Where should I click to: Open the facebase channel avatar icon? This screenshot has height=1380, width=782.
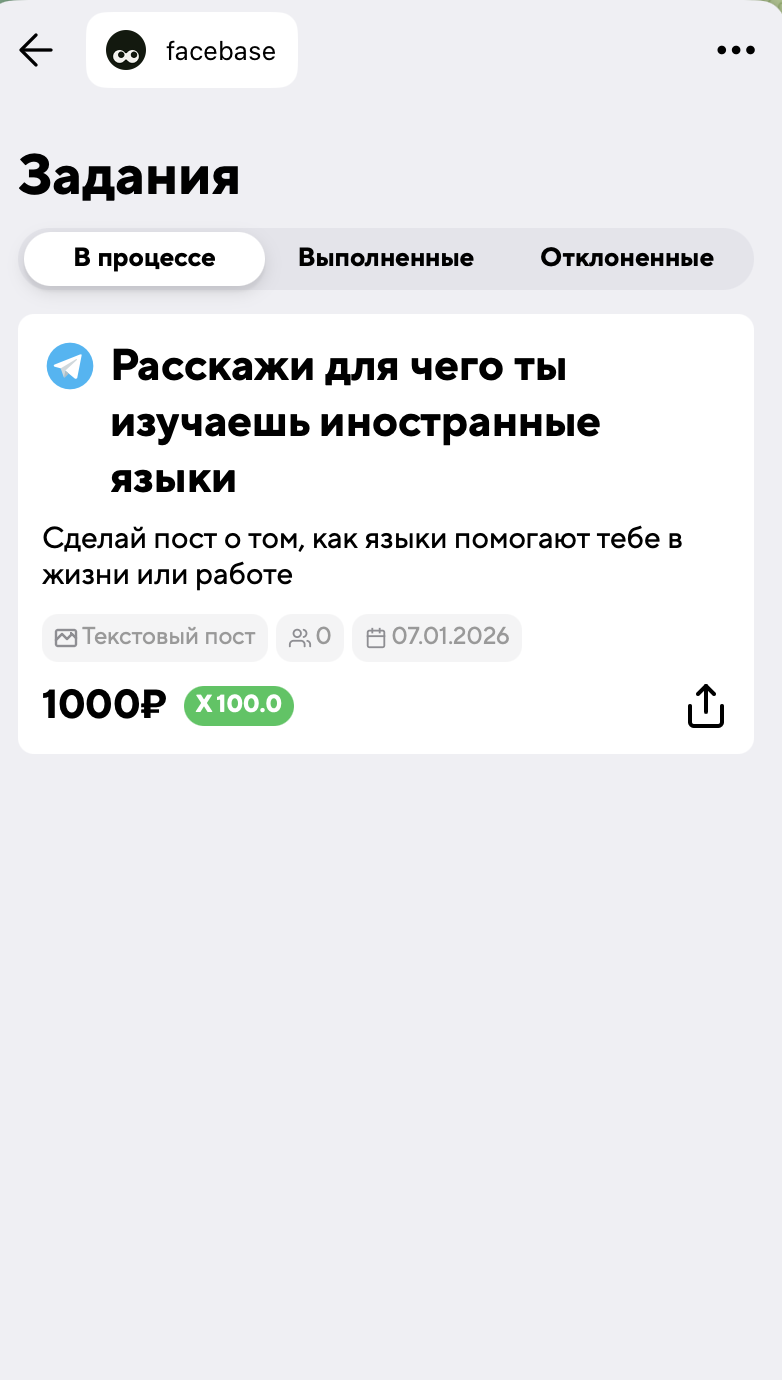(123, 49)
